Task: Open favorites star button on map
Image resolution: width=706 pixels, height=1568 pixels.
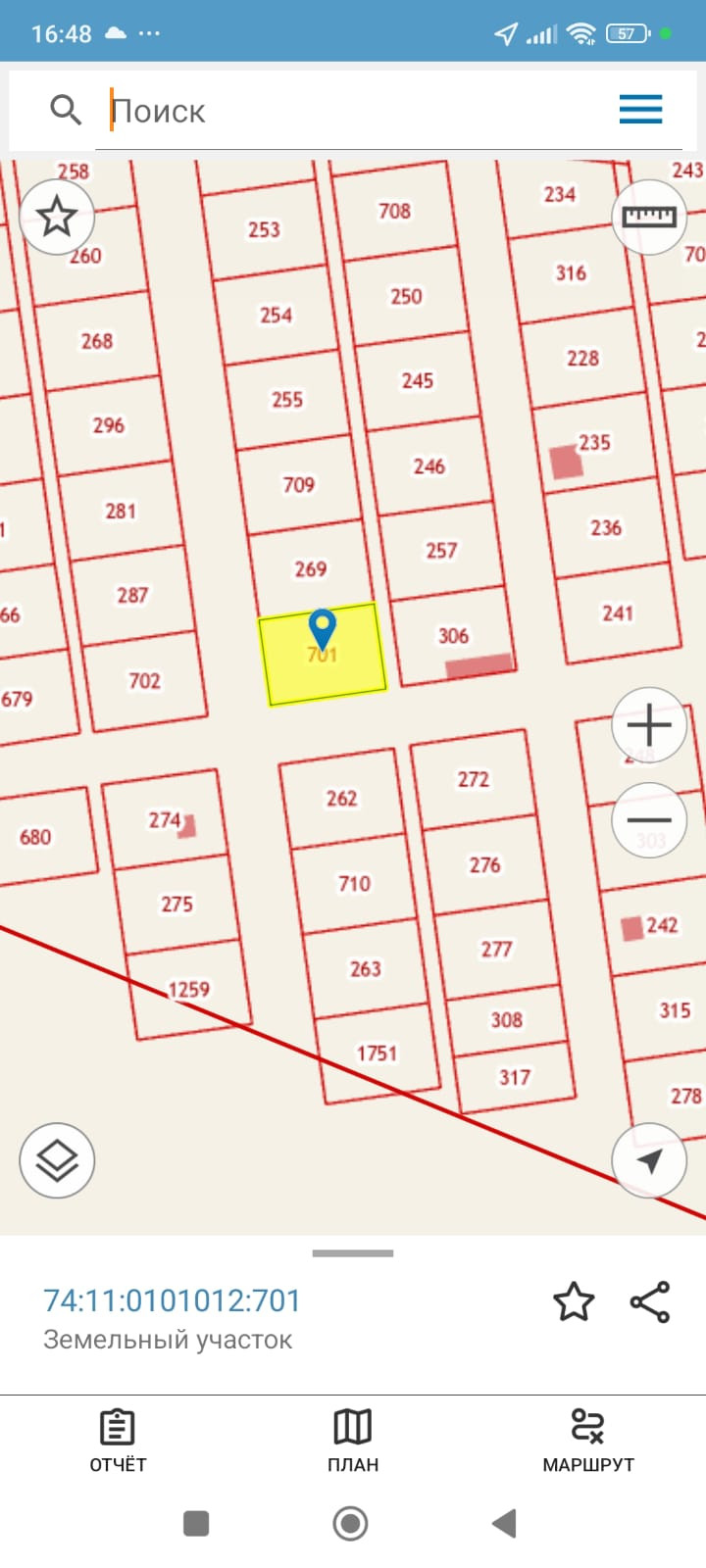Action: coord(57,217)
